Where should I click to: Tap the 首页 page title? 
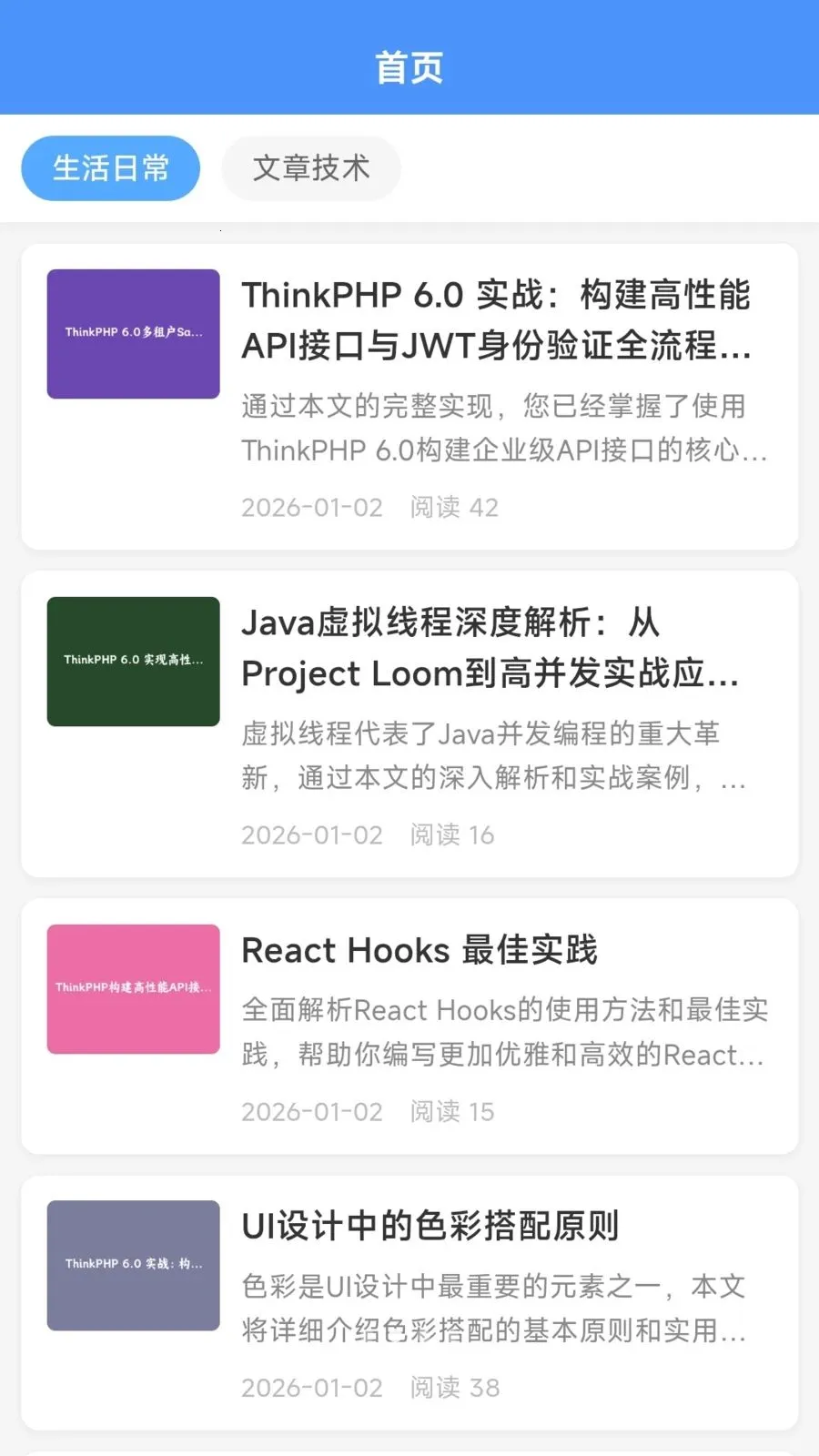[409, 66]
